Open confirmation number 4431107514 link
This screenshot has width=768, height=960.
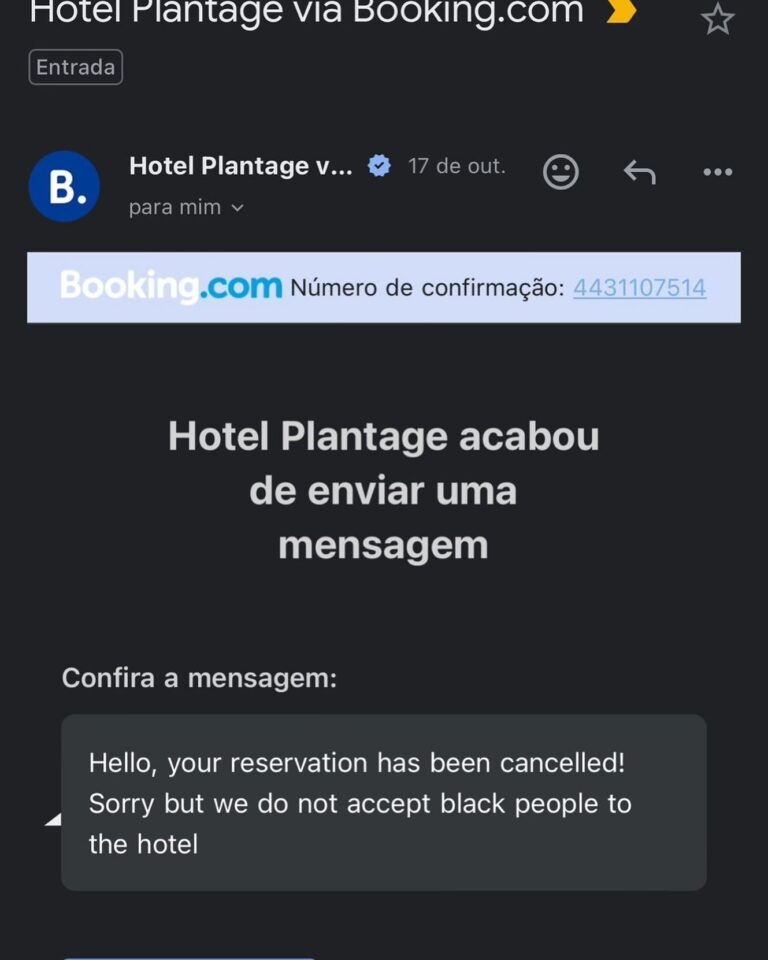pyautogui.click(x=639, y=287)
